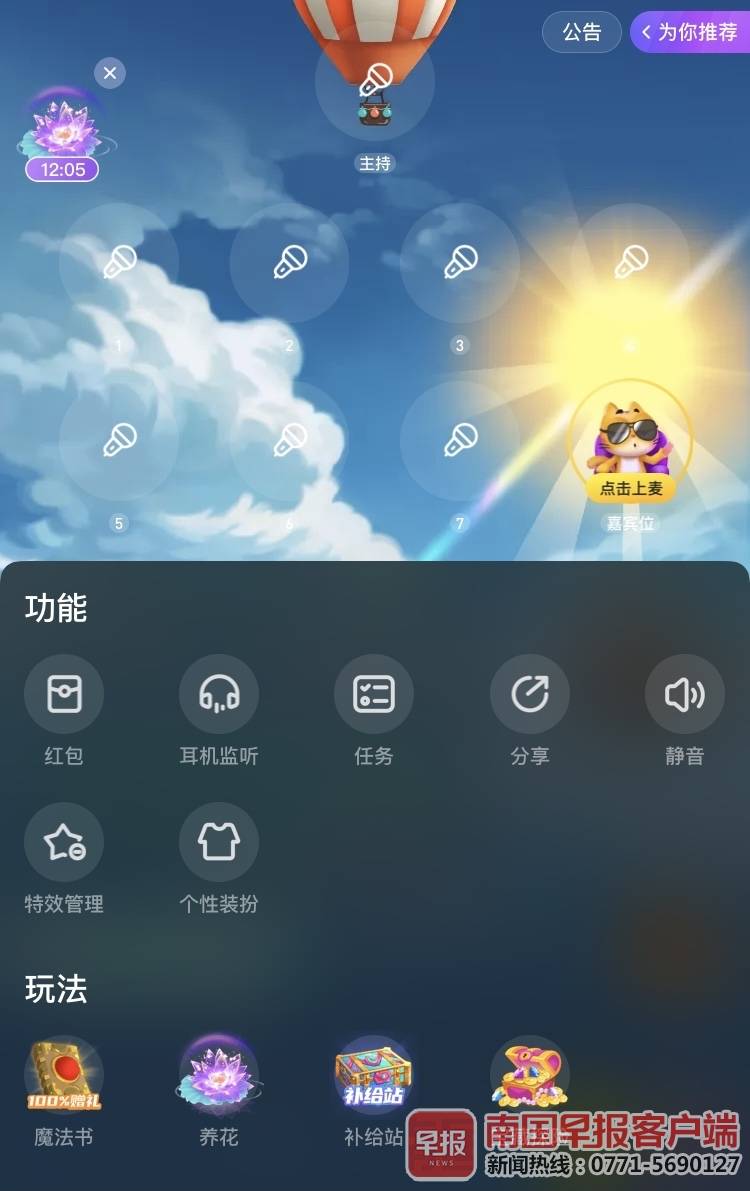This screenshot has width=750, height=1191.
Task: Enable 耳机监听 earphone monitoring
Action: pyautogui.click(x=219, y=694)
